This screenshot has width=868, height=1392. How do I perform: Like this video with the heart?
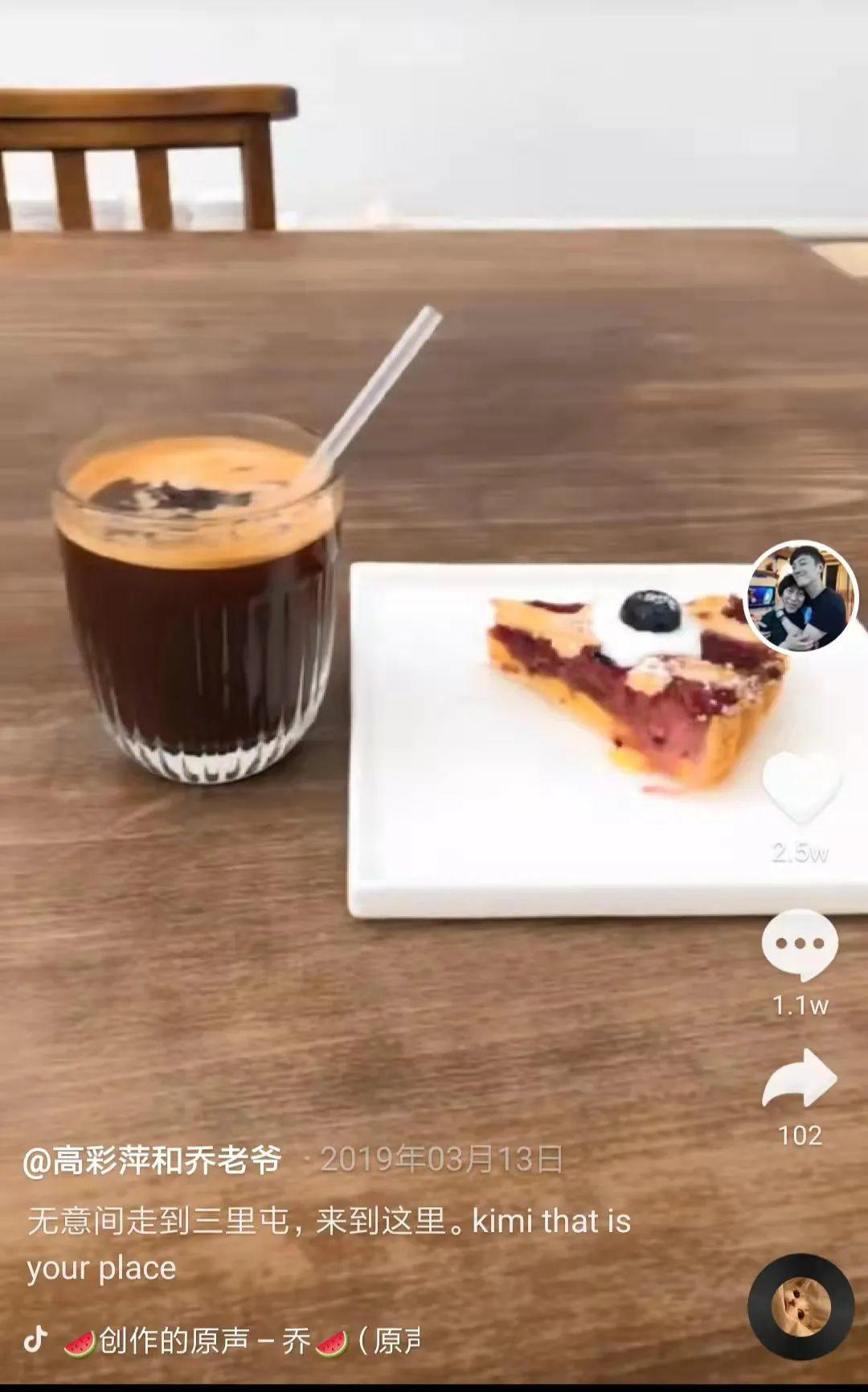(800, 788)
